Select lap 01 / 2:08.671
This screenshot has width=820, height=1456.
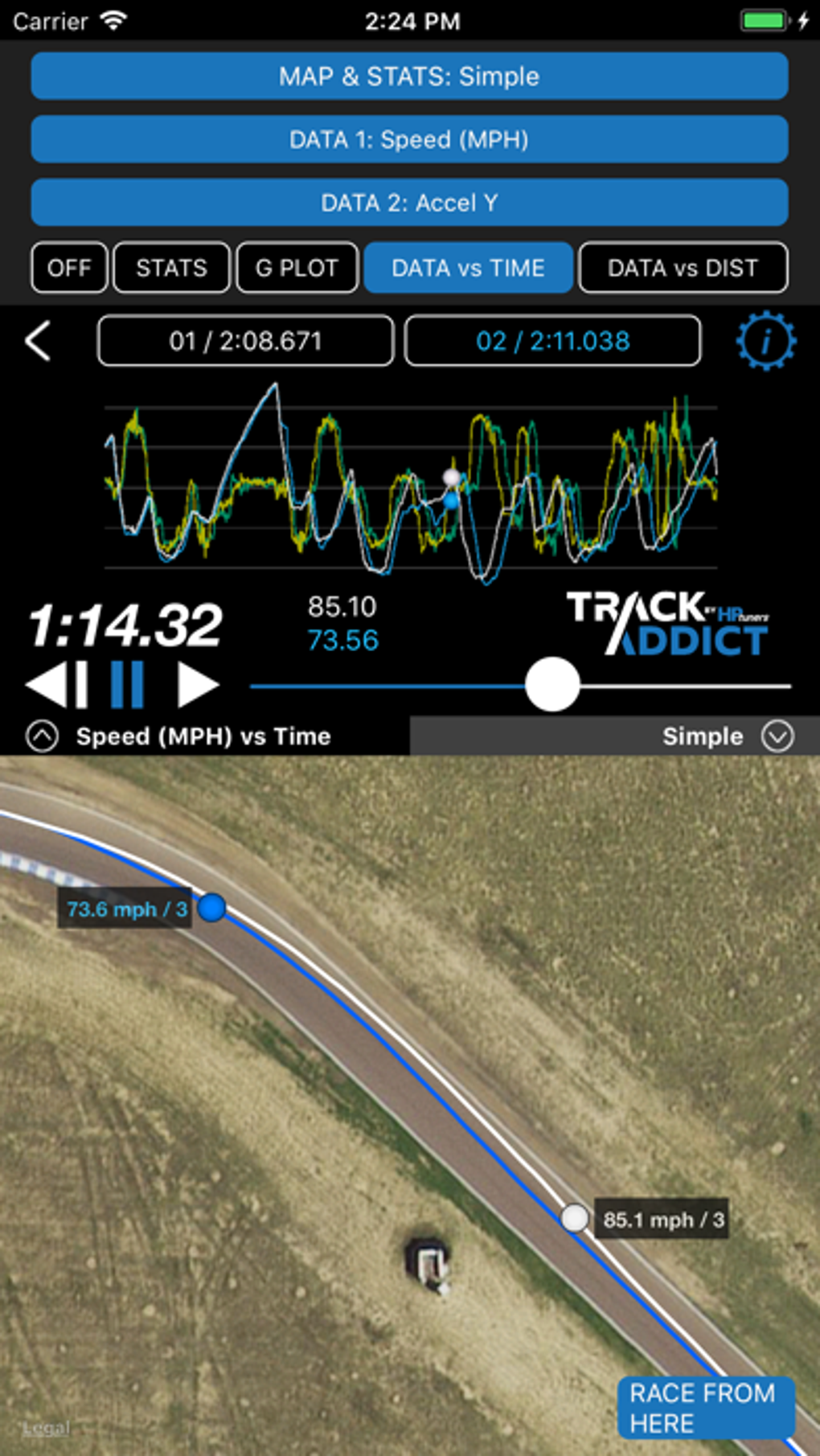coord(245,341)
